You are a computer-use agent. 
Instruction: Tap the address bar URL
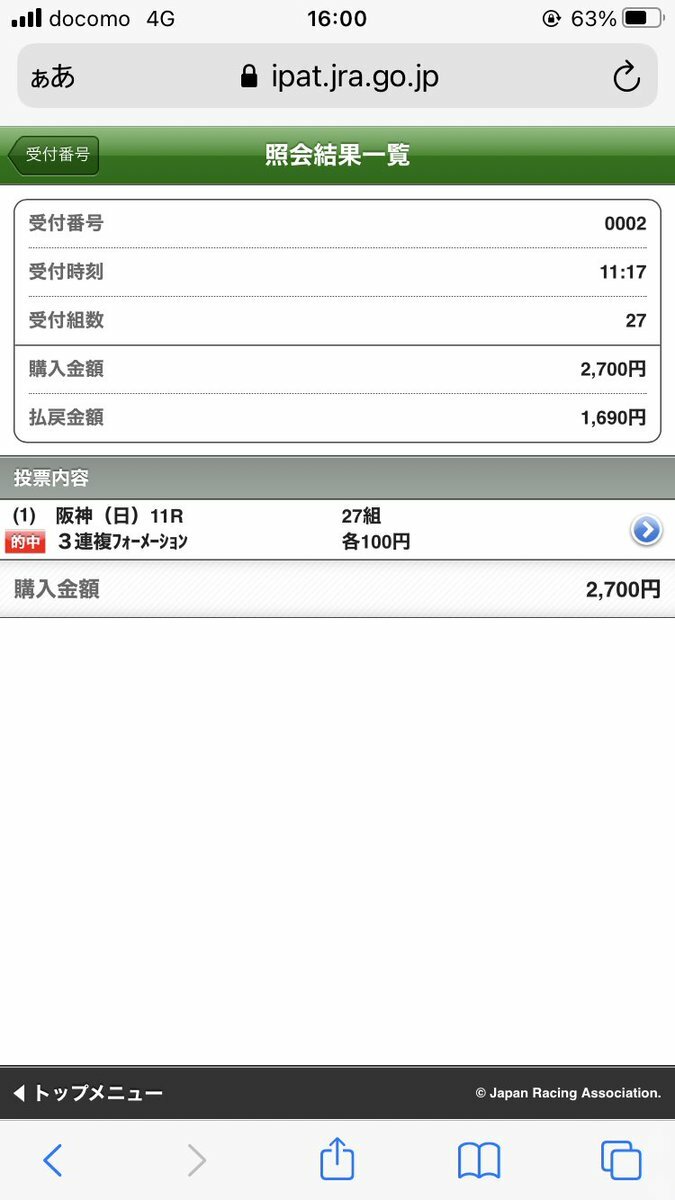pyautogui.click(x=340, y=76)
